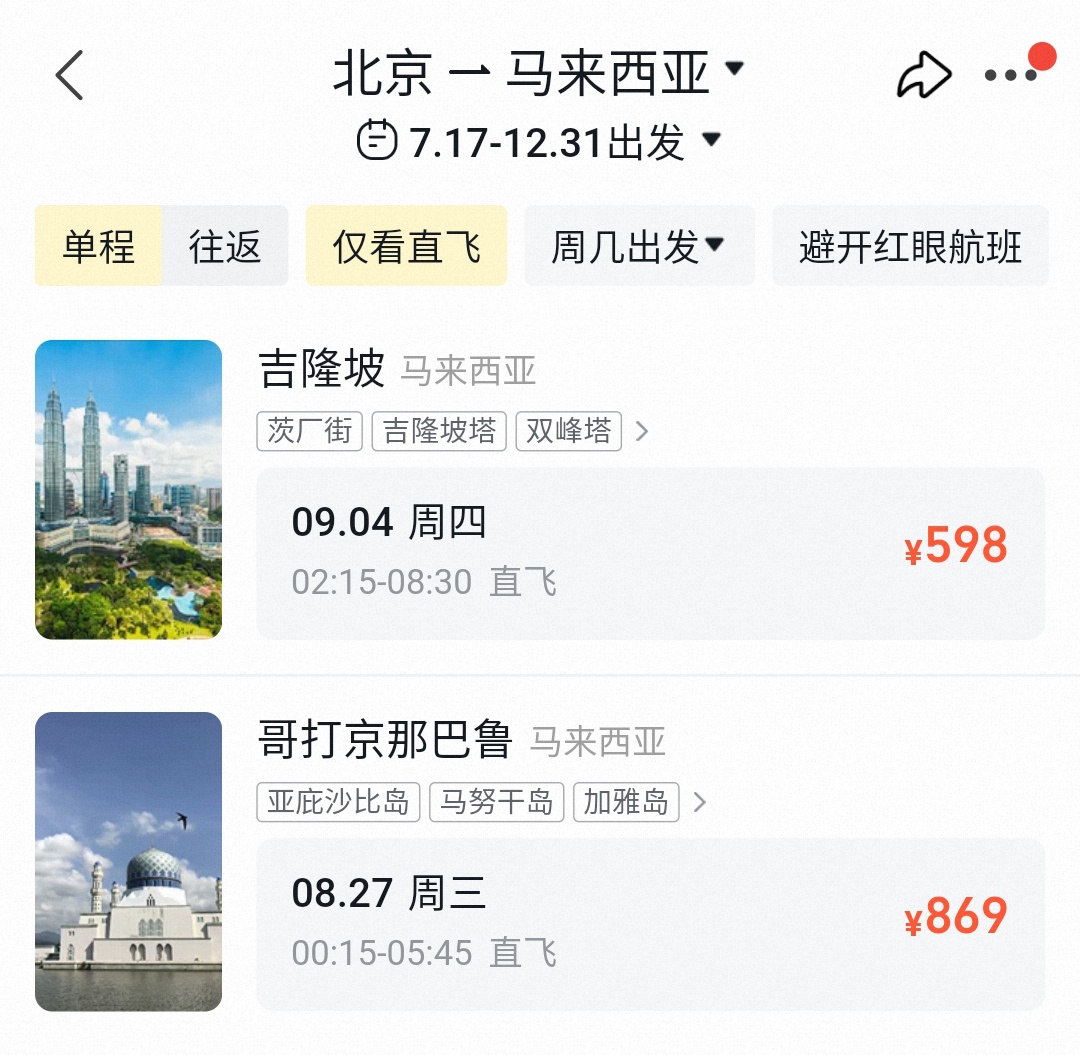This screenshot has width=1080, height=1055.
Task: Select the 单程 one-way option
Action: pos(99,246)
